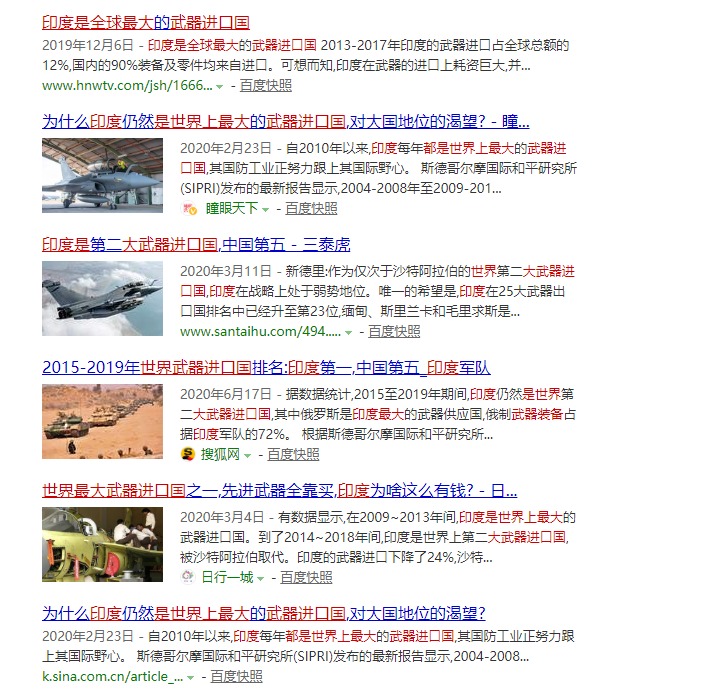Tap the fighter jet thumbnail in hangar

click(x=102, y=175)
